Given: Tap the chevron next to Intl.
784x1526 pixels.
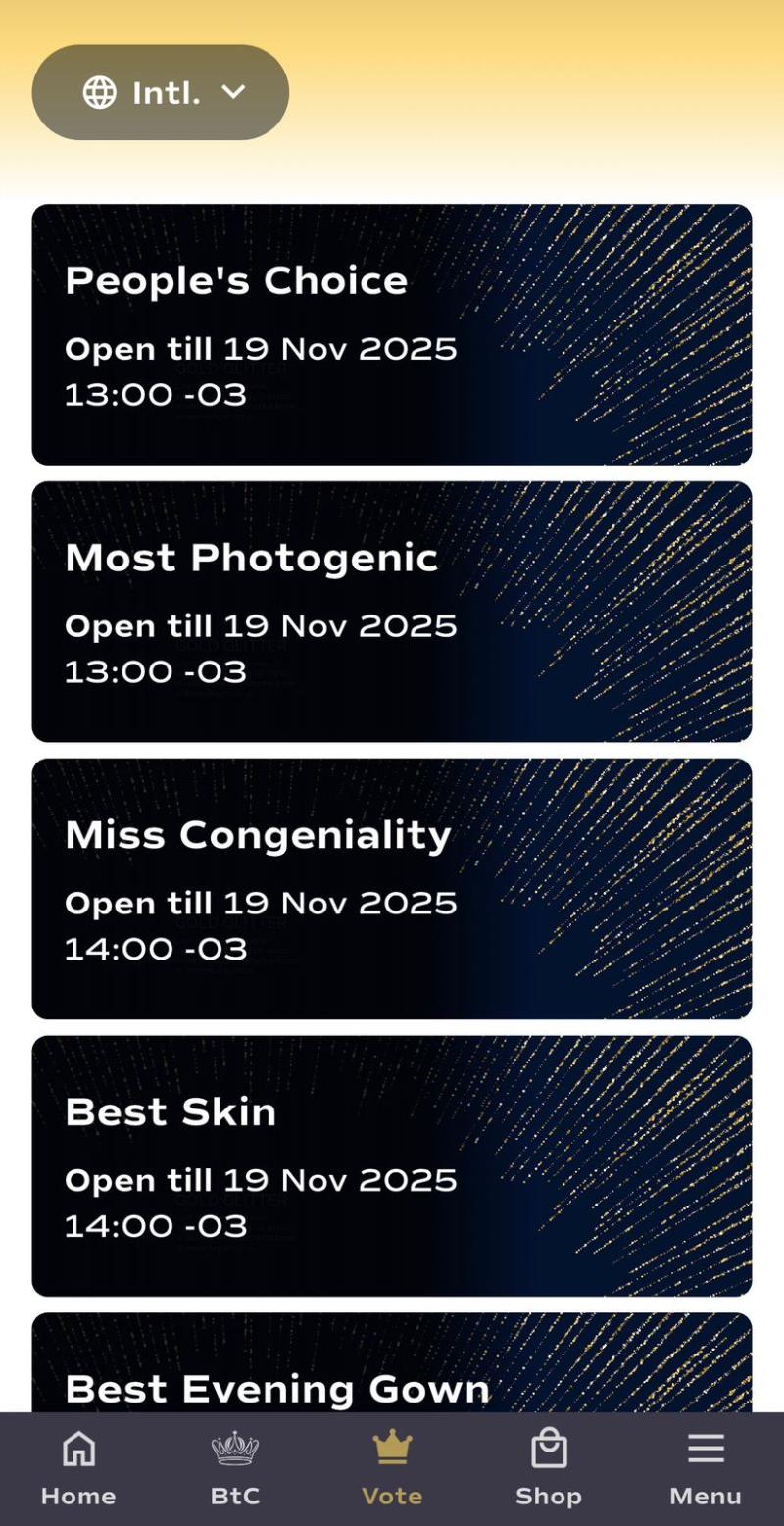Looking at the screenshot, I should [x=234, y=93].
